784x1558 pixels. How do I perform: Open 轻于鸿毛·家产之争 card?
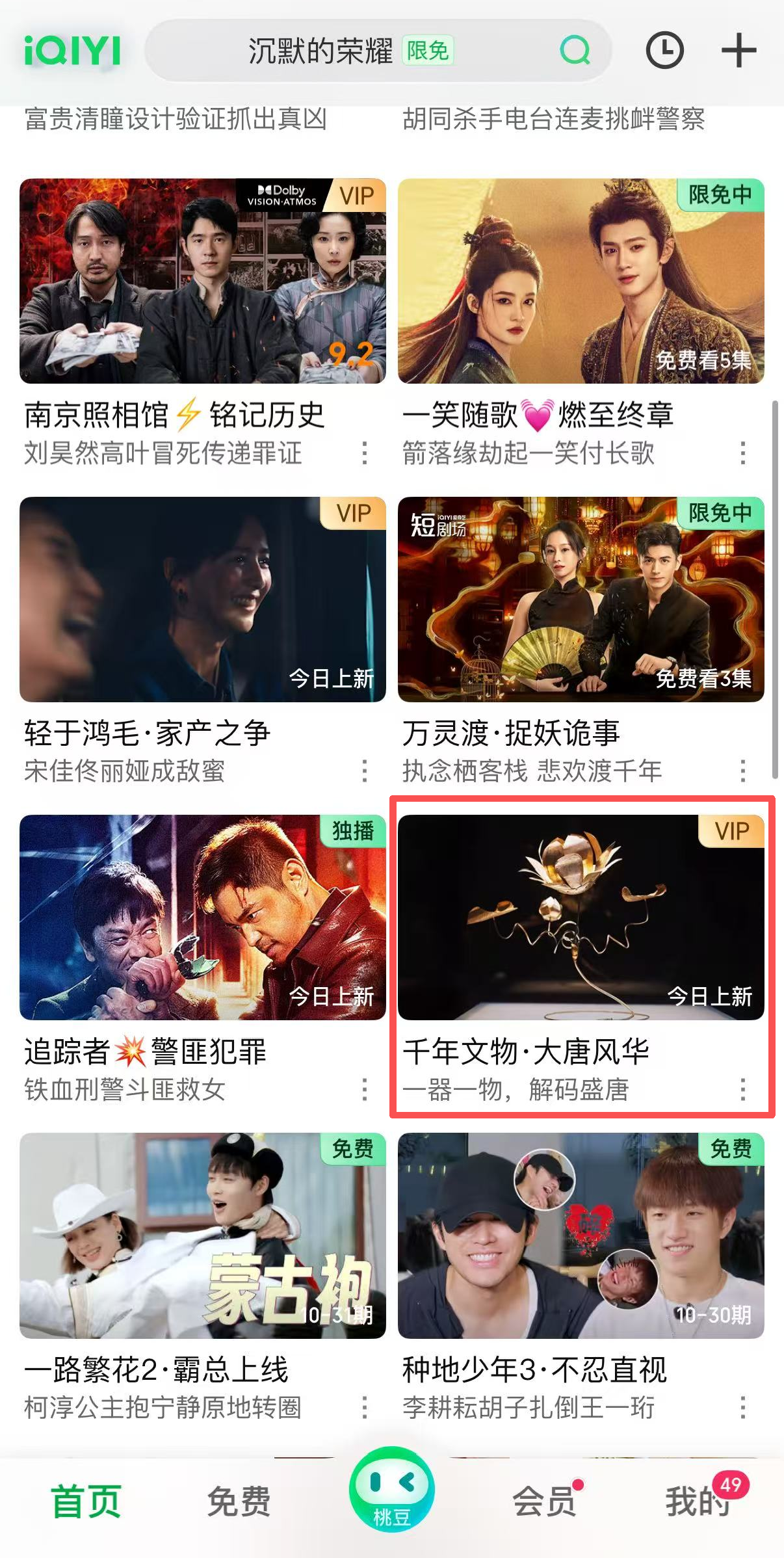[x=202, y=599]
